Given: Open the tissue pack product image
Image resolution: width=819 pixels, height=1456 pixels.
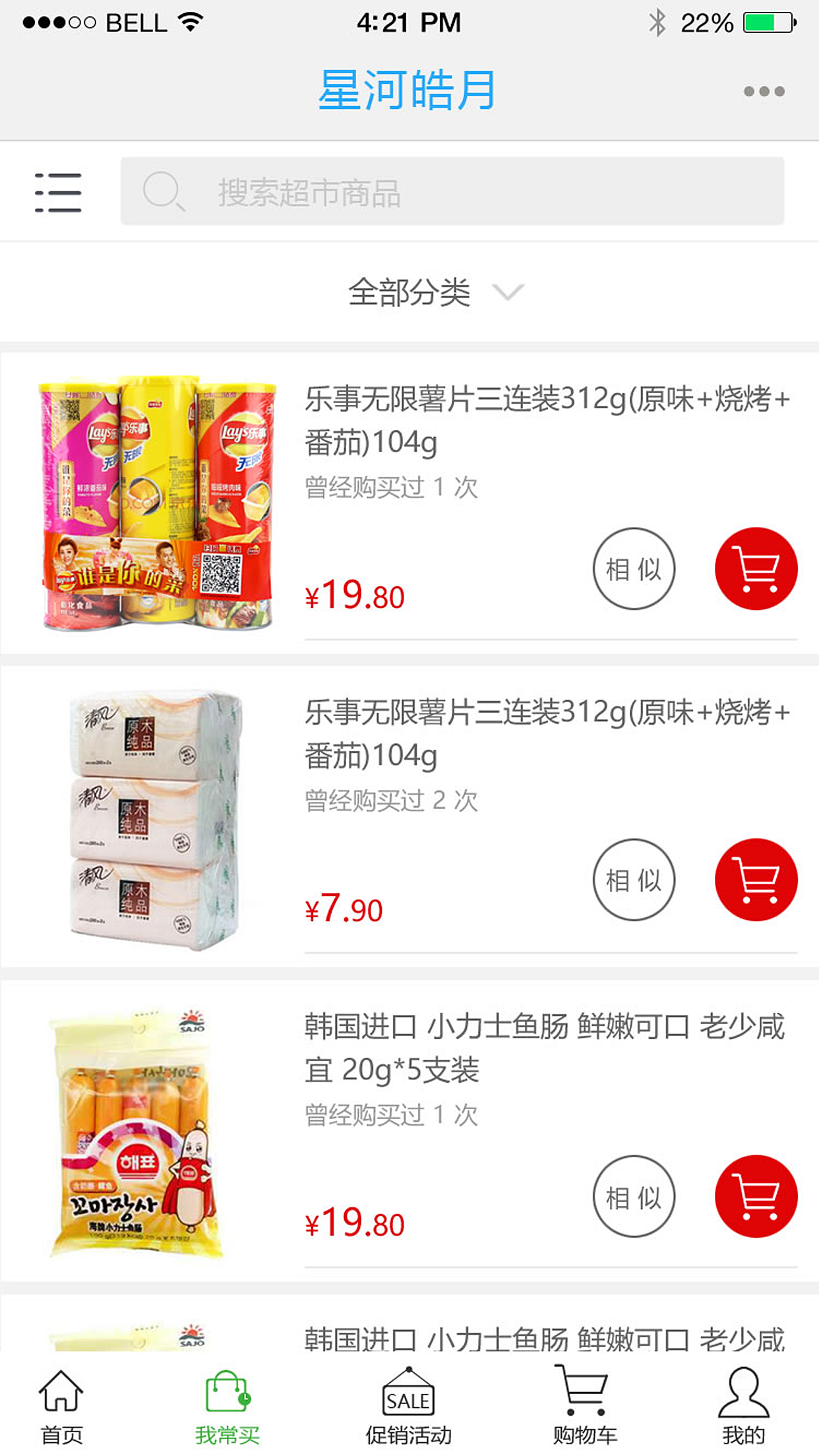Looking at the screenshot, I should click(x=156, y=820).
